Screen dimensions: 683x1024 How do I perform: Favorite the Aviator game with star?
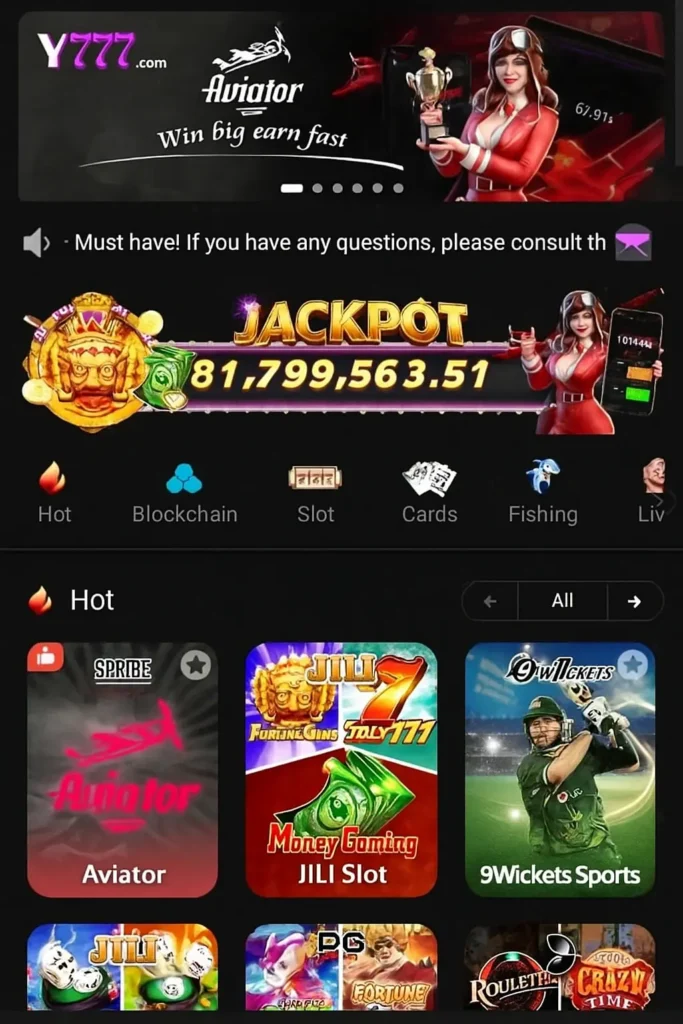196,664
